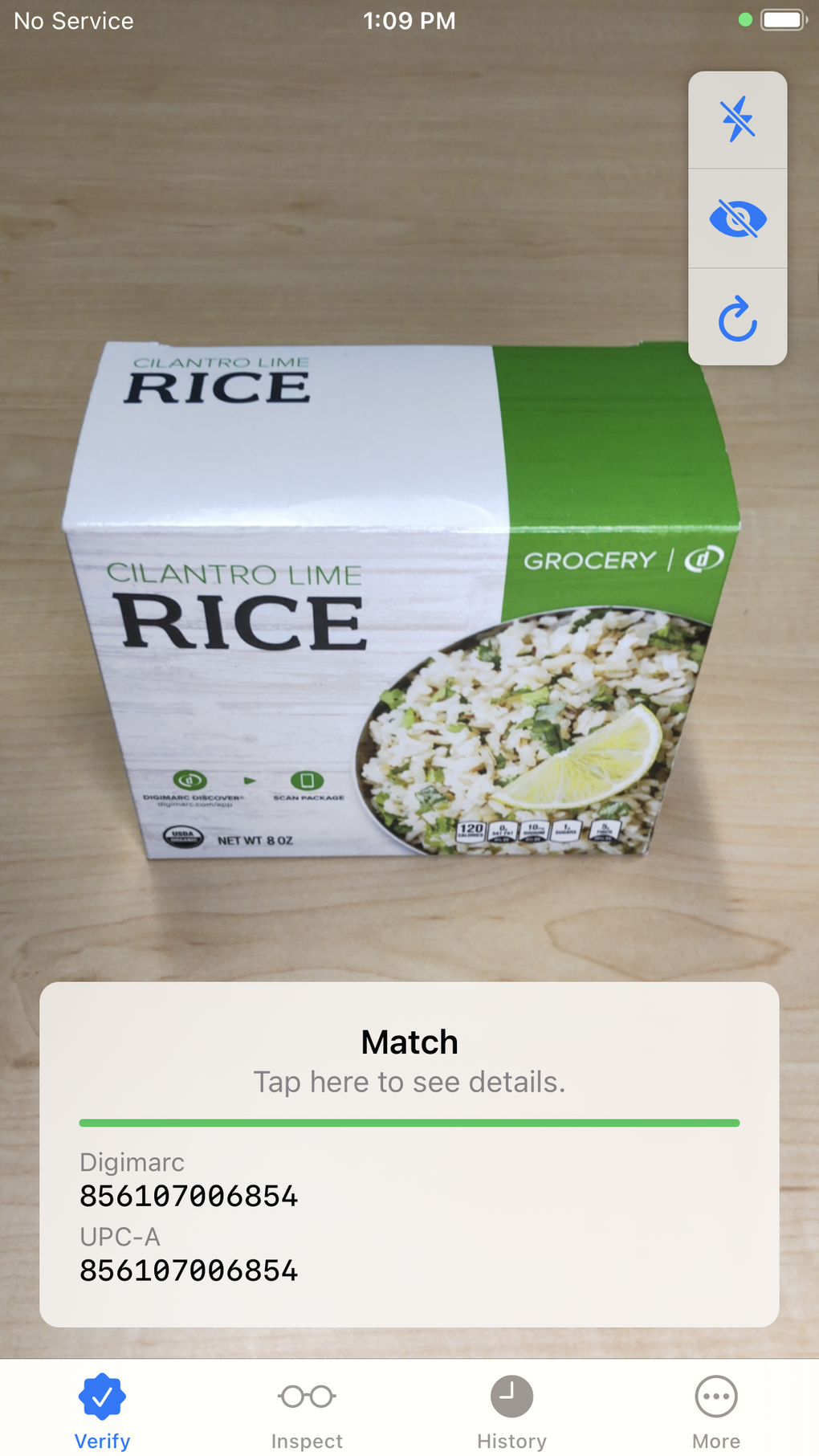Tap the hidden visibility eye-slash icon

737,218
